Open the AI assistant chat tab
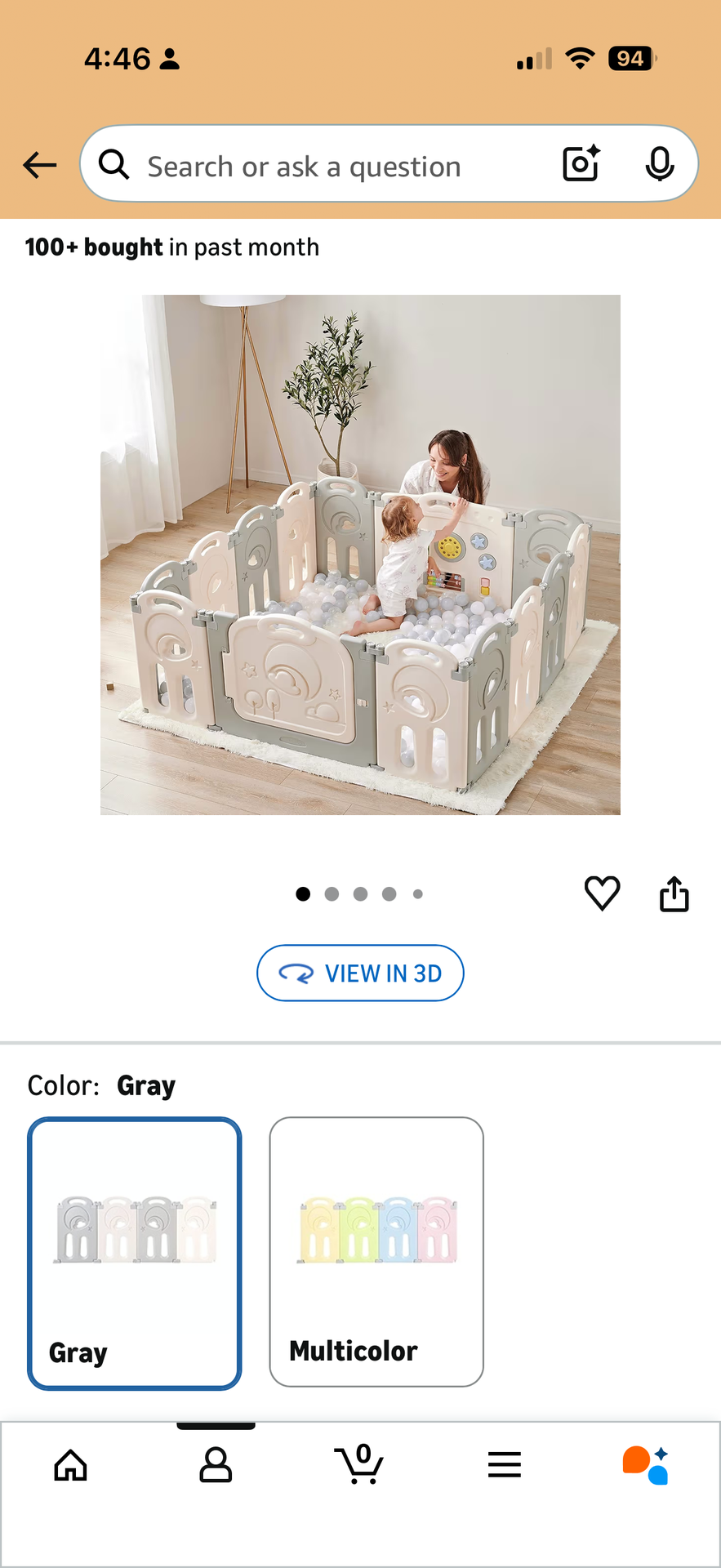721x1568 pixels. tap(646, 1465)
